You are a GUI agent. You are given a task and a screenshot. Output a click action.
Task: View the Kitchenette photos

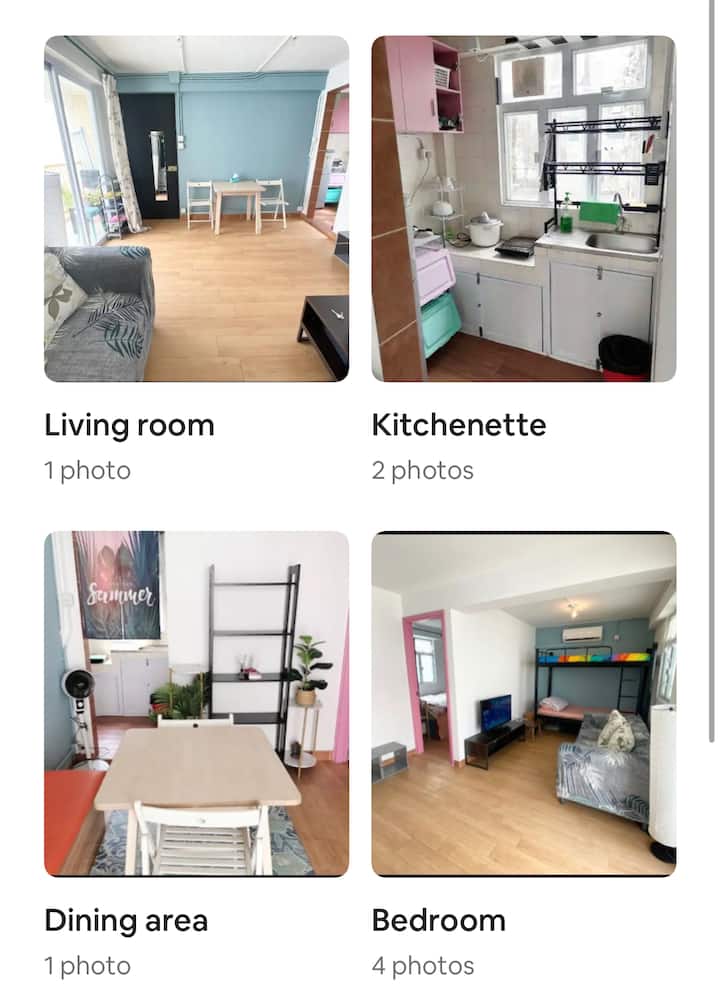pyautogui.click(x=523, y=209)
